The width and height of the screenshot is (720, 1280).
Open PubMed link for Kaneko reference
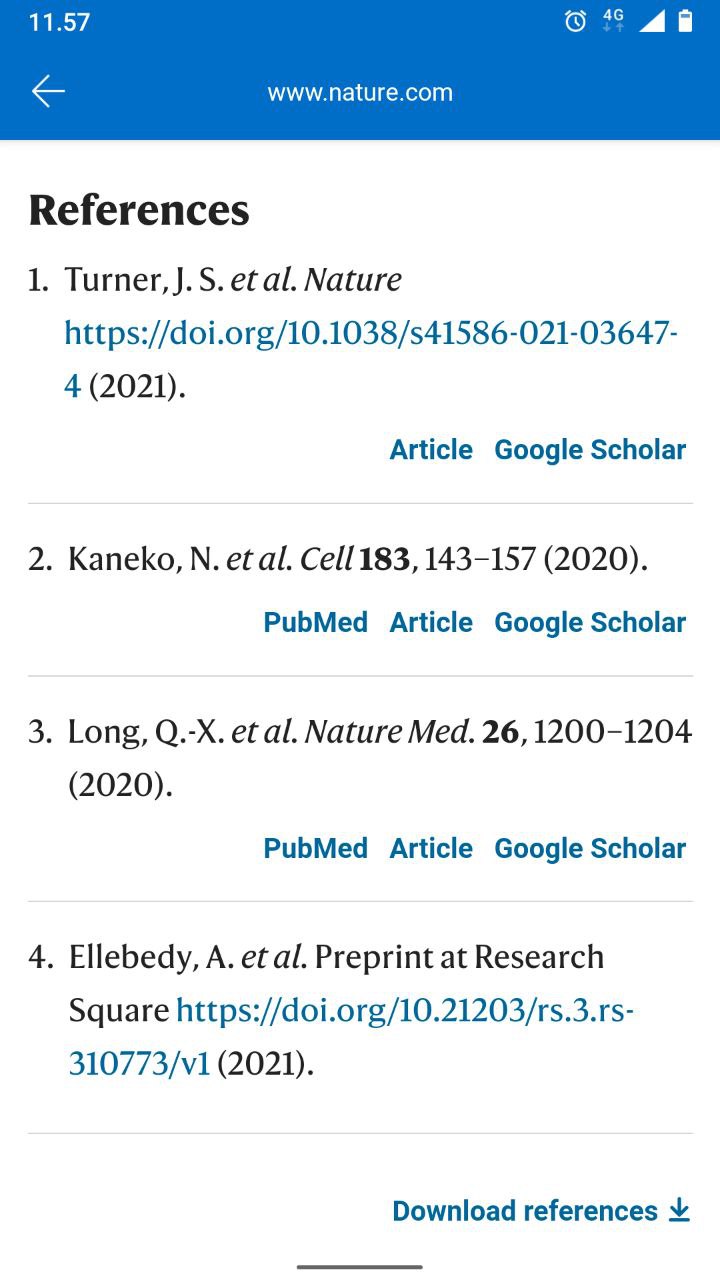[315, 622]
